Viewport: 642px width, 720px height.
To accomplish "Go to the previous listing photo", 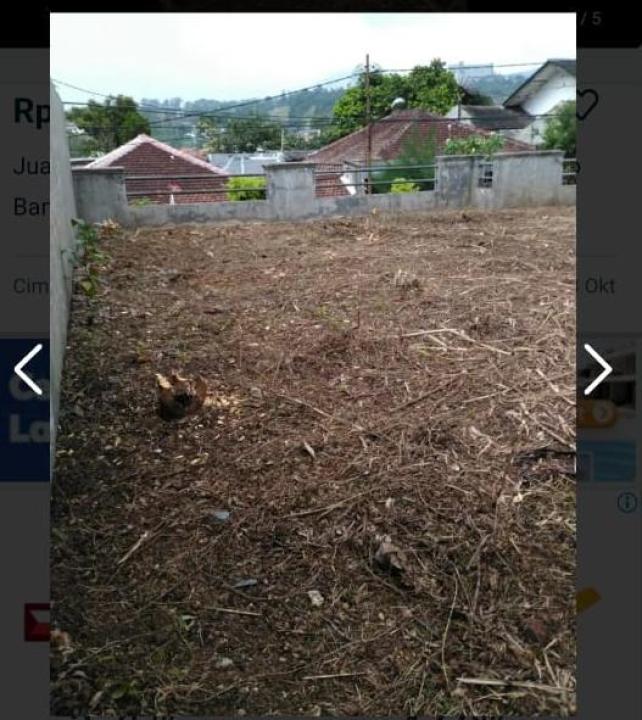I will coord(28,370).
